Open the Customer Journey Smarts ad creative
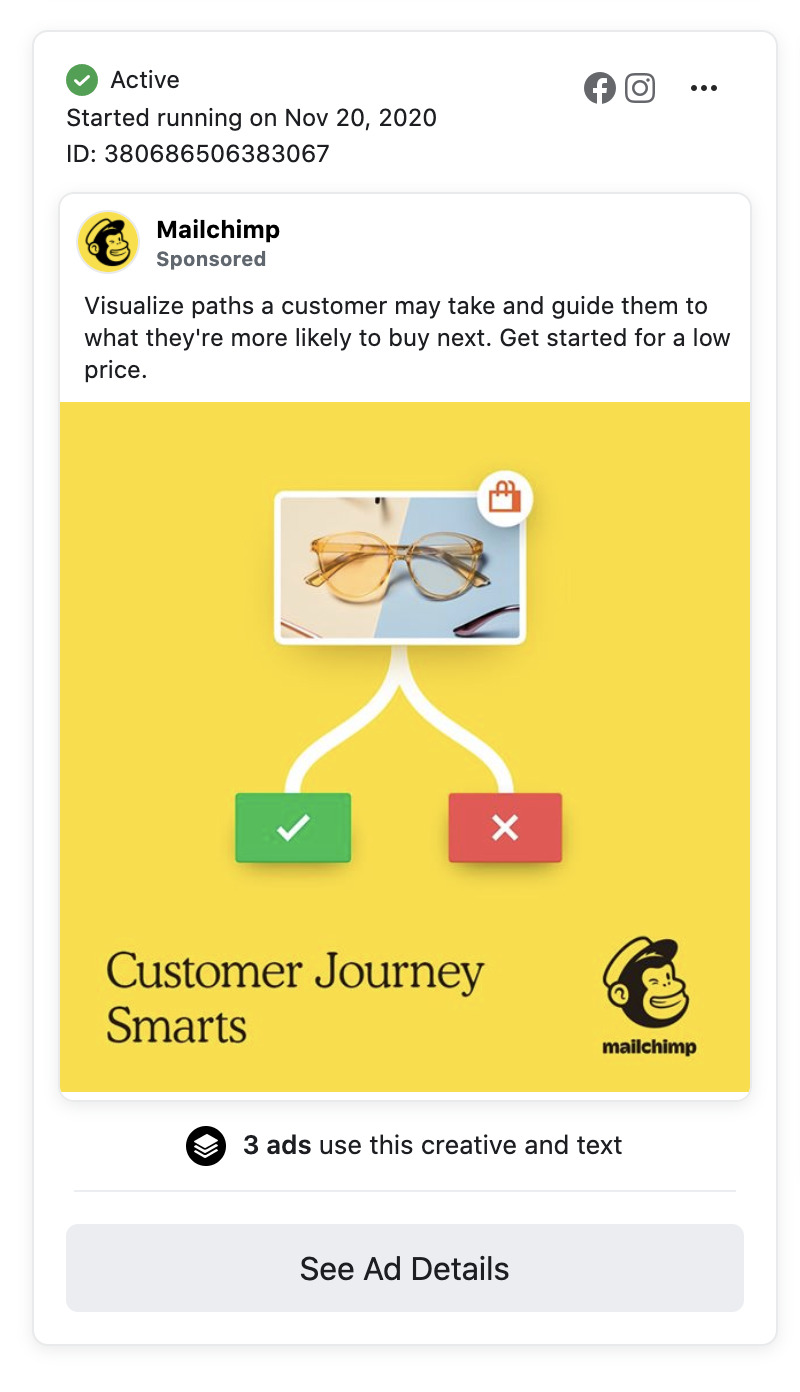Viewport: 800px width, 1392px height. tap(404, 746)
